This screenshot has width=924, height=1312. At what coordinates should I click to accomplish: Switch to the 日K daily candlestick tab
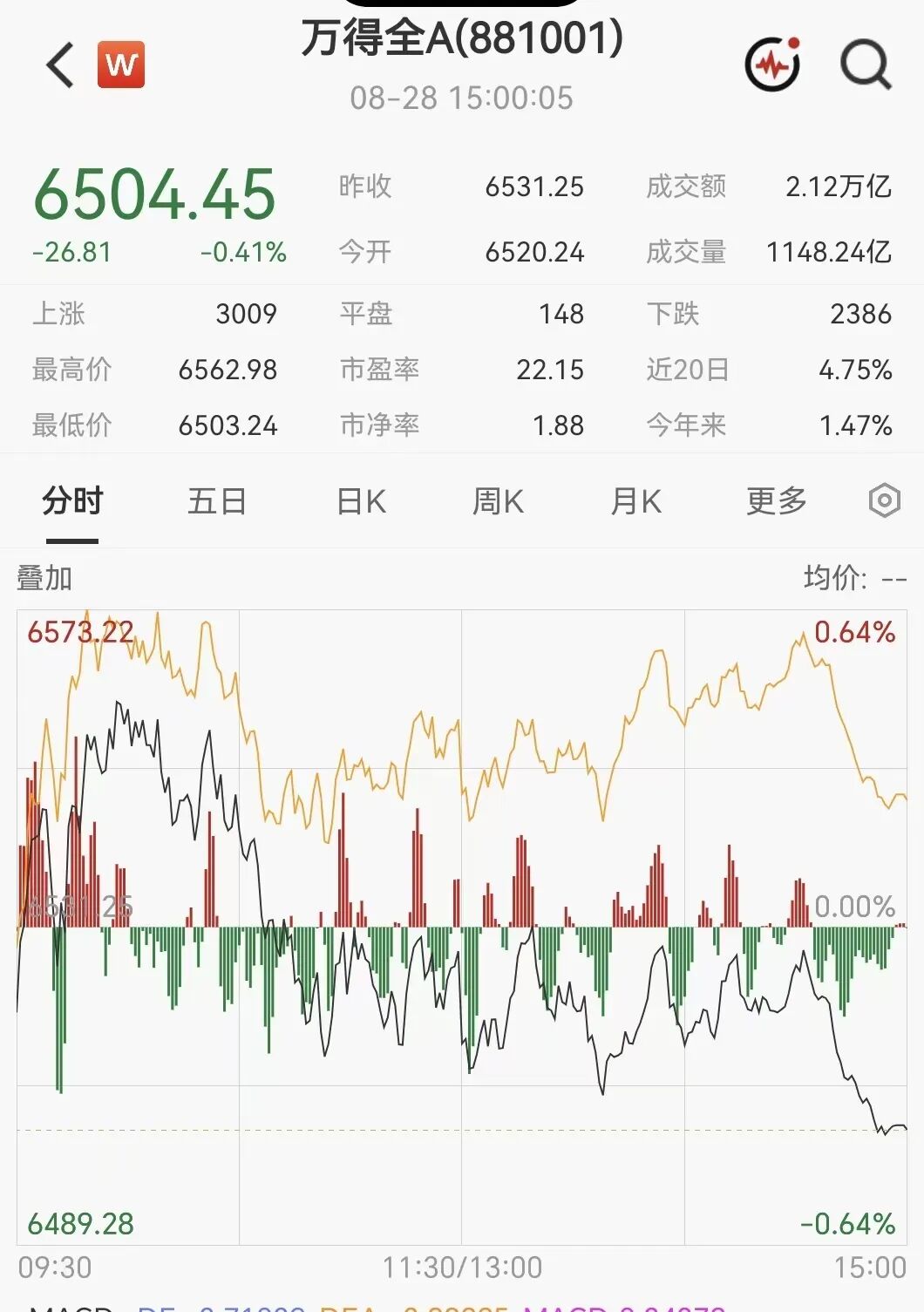click(x=361, y=502)
